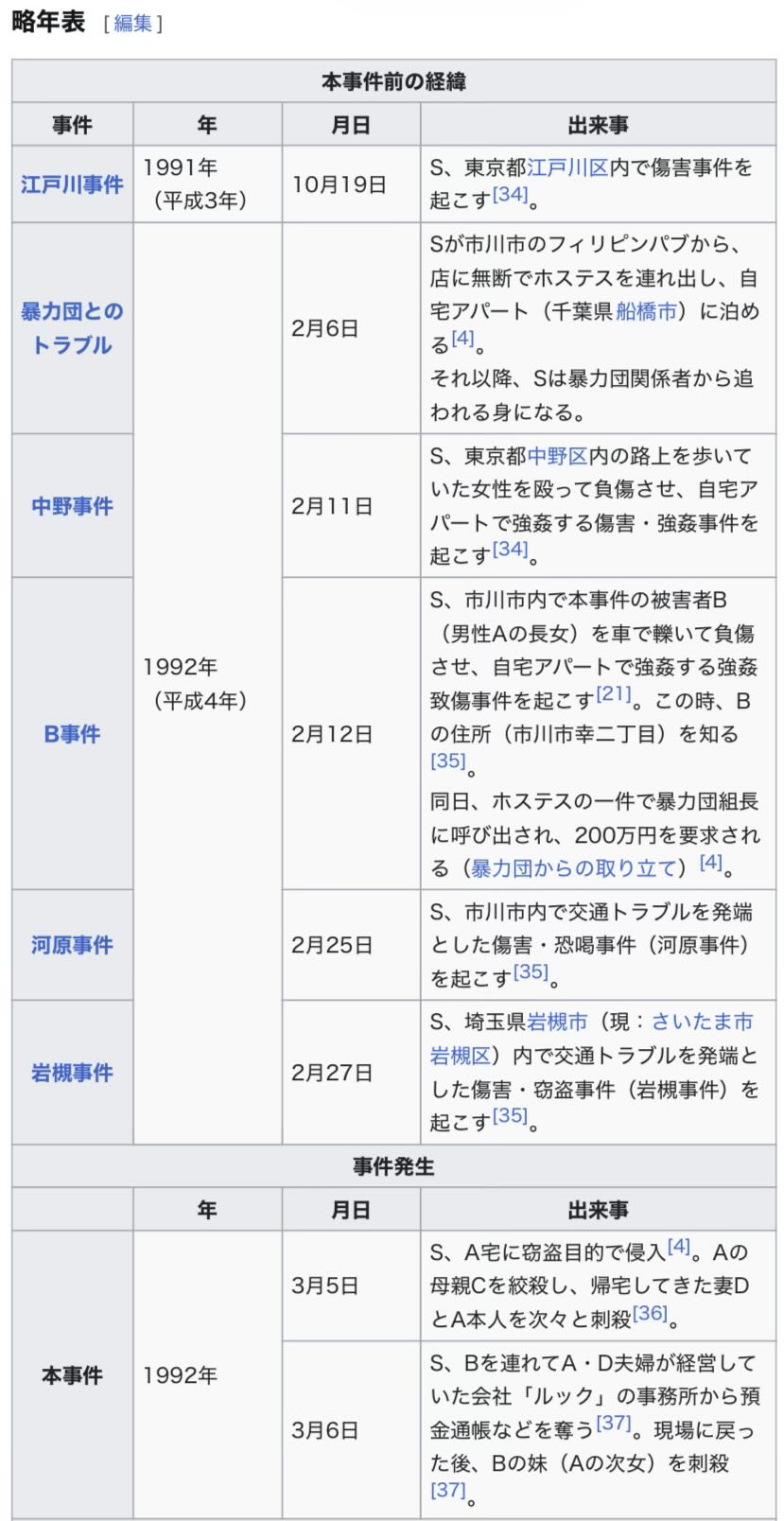Open the 江戸川事件 link

72,184
